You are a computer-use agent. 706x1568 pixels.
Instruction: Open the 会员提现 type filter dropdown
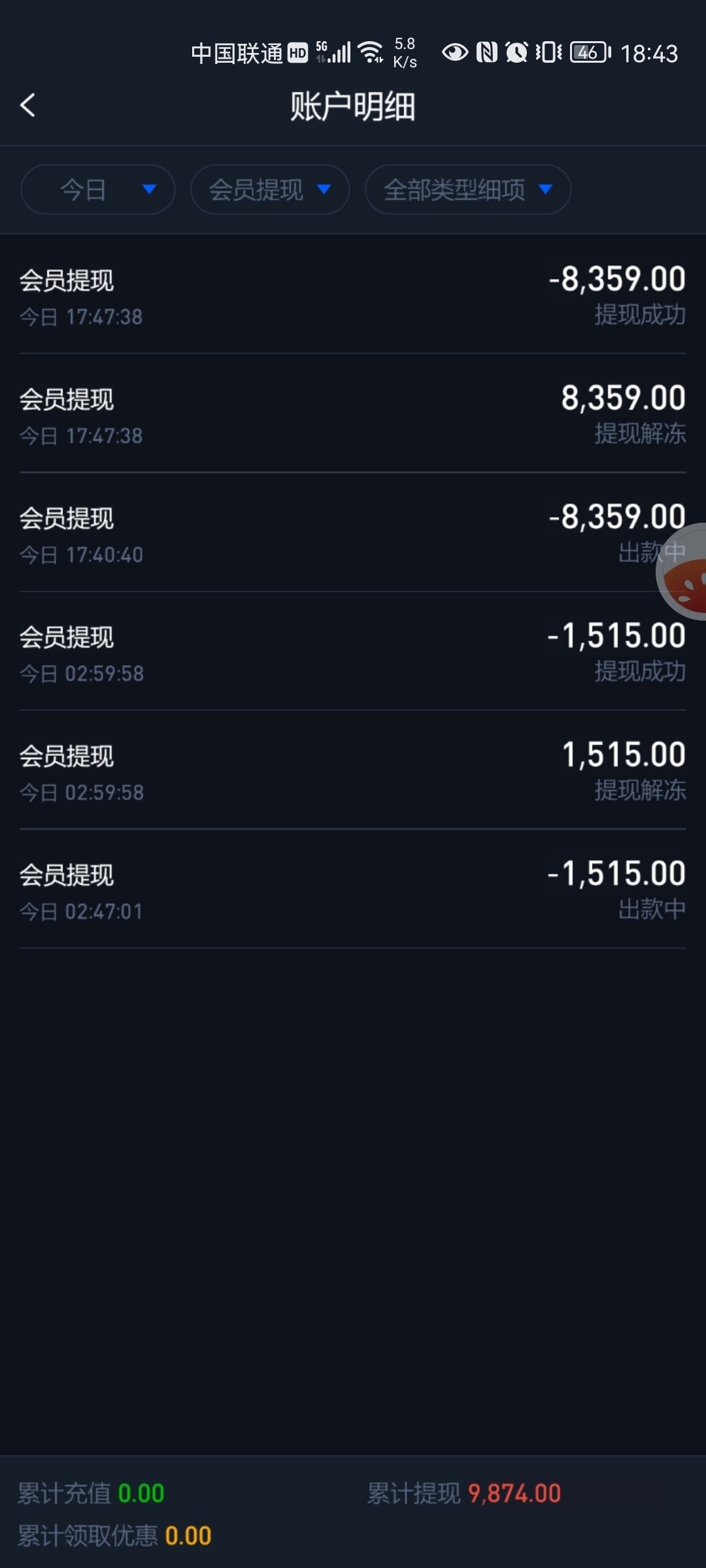click(x=268, y=189)
